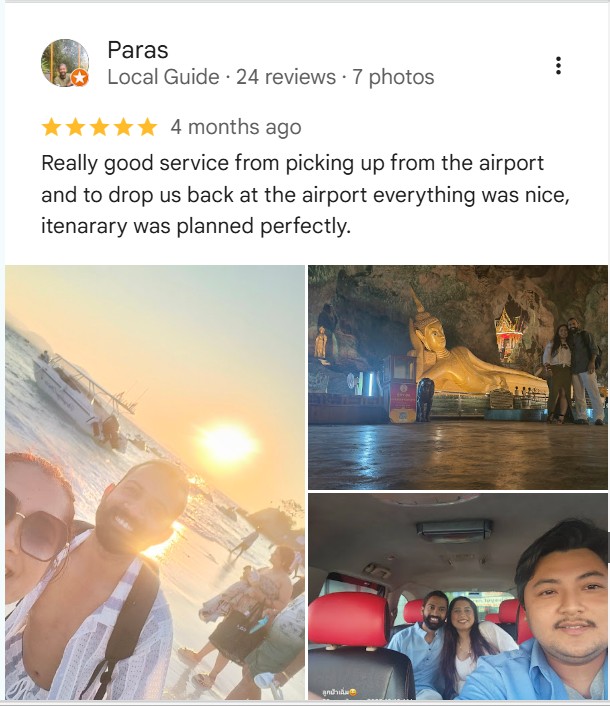
Task: Open the car selfie photo
Action: pos(457,596)
